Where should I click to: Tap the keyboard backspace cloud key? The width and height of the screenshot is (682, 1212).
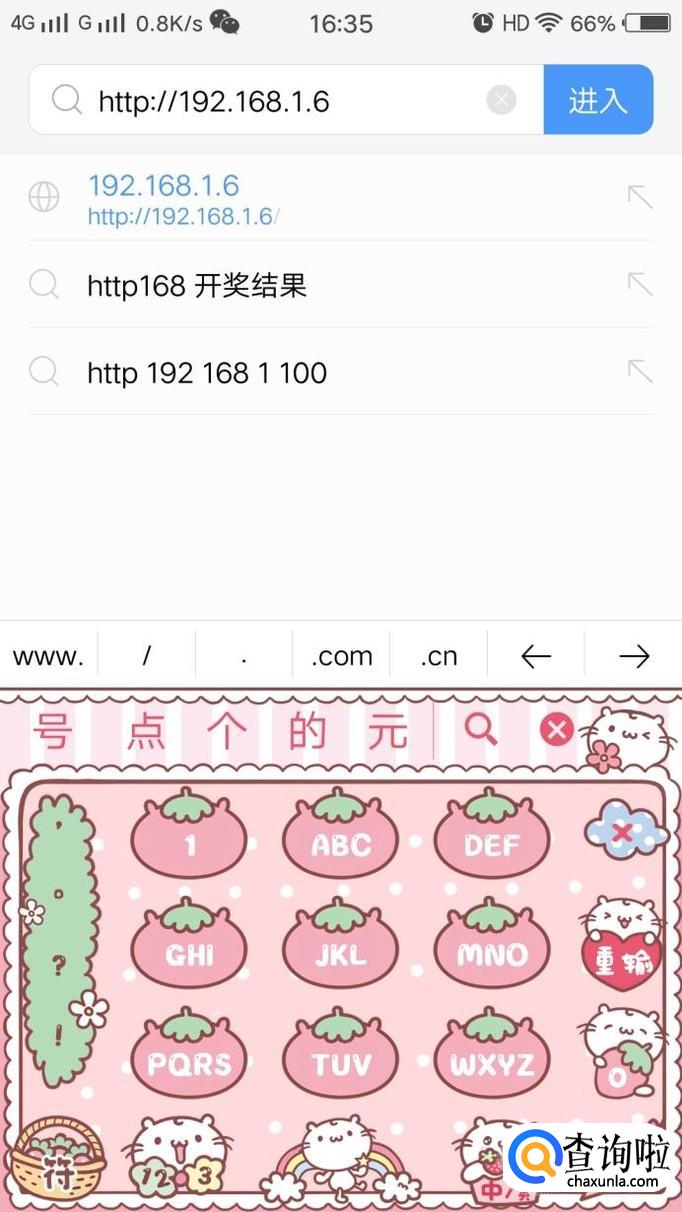[x=624, y=832]
